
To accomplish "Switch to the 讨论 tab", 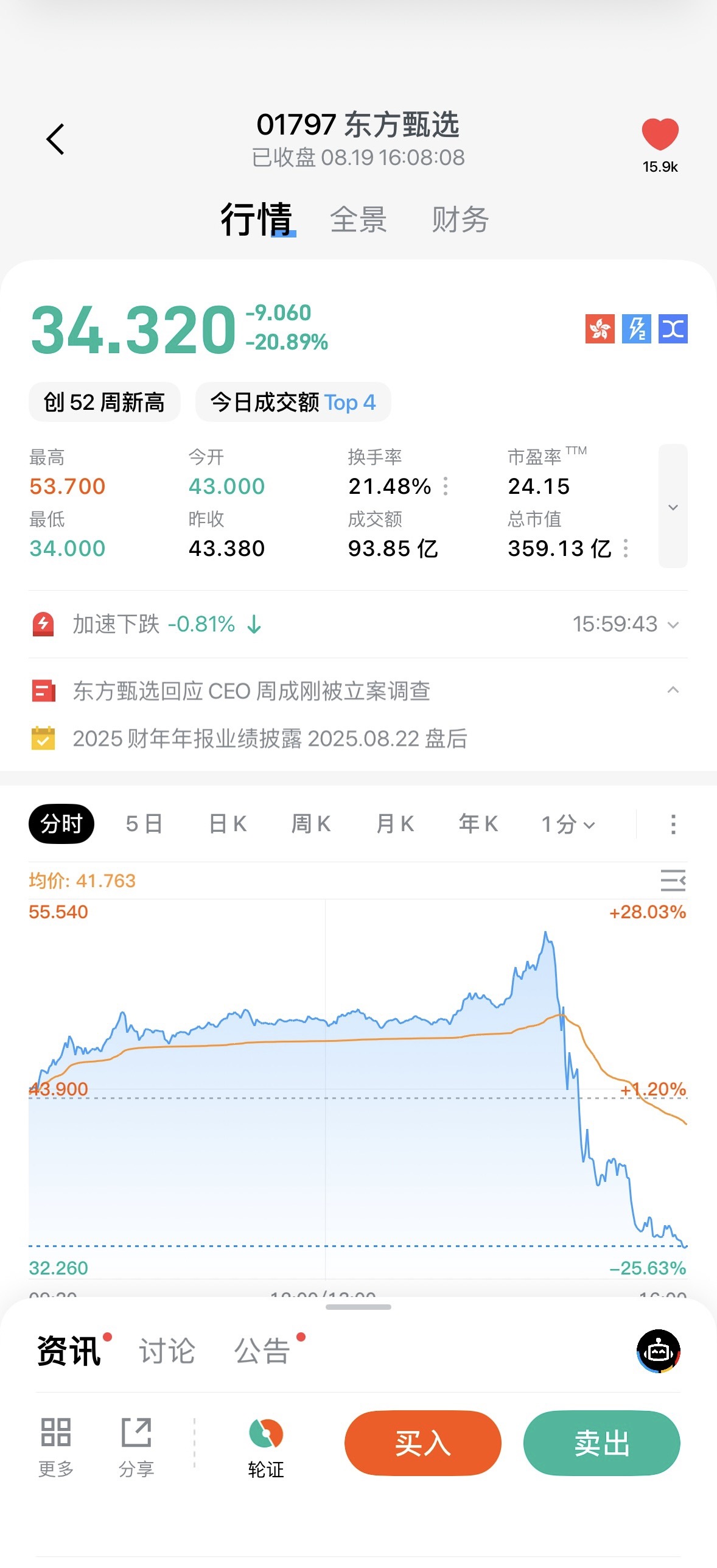I will pos(167,1351).
